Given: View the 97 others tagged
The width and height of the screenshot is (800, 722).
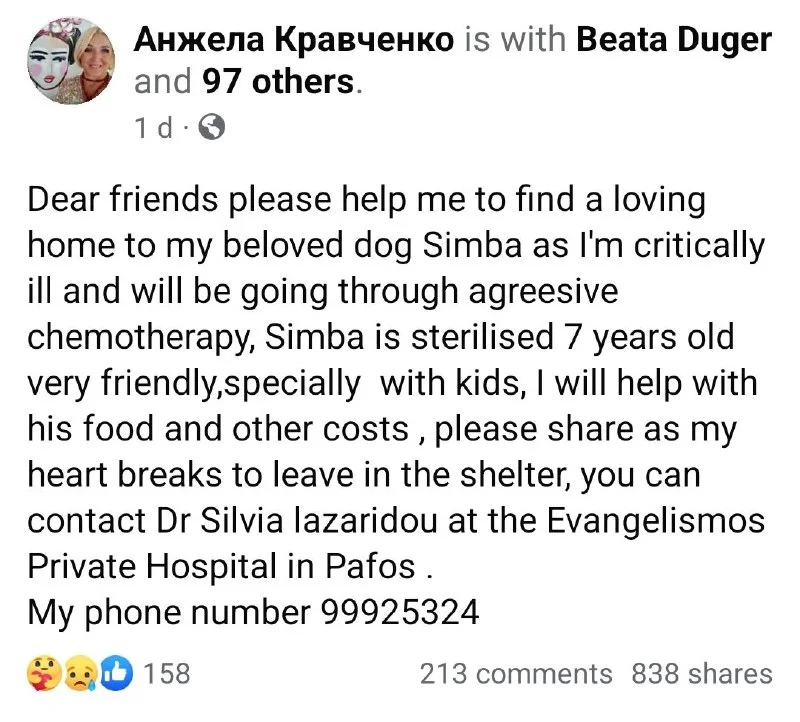Looking at the screenshot, I should pyautogui.click(x=278, y=81).
